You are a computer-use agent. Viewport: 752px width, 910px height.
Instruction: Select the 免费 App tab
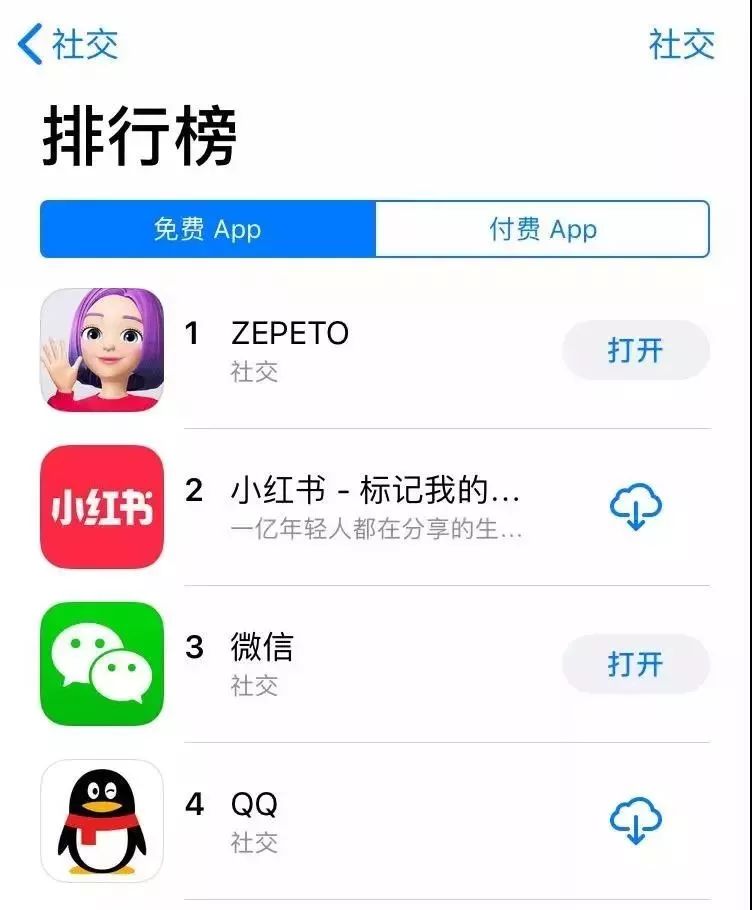[207, 229]
